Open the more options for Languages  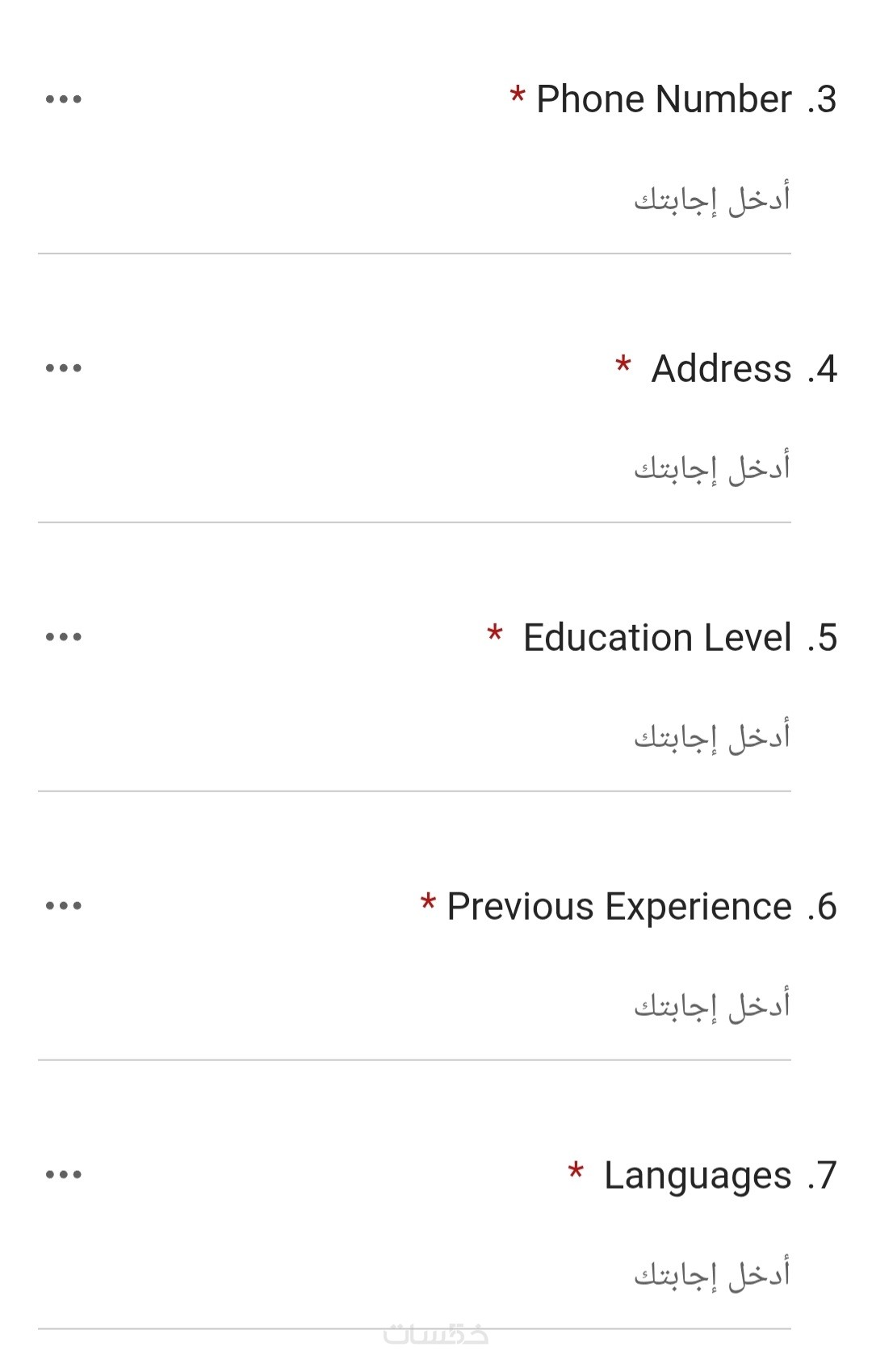pos(63,1175)
